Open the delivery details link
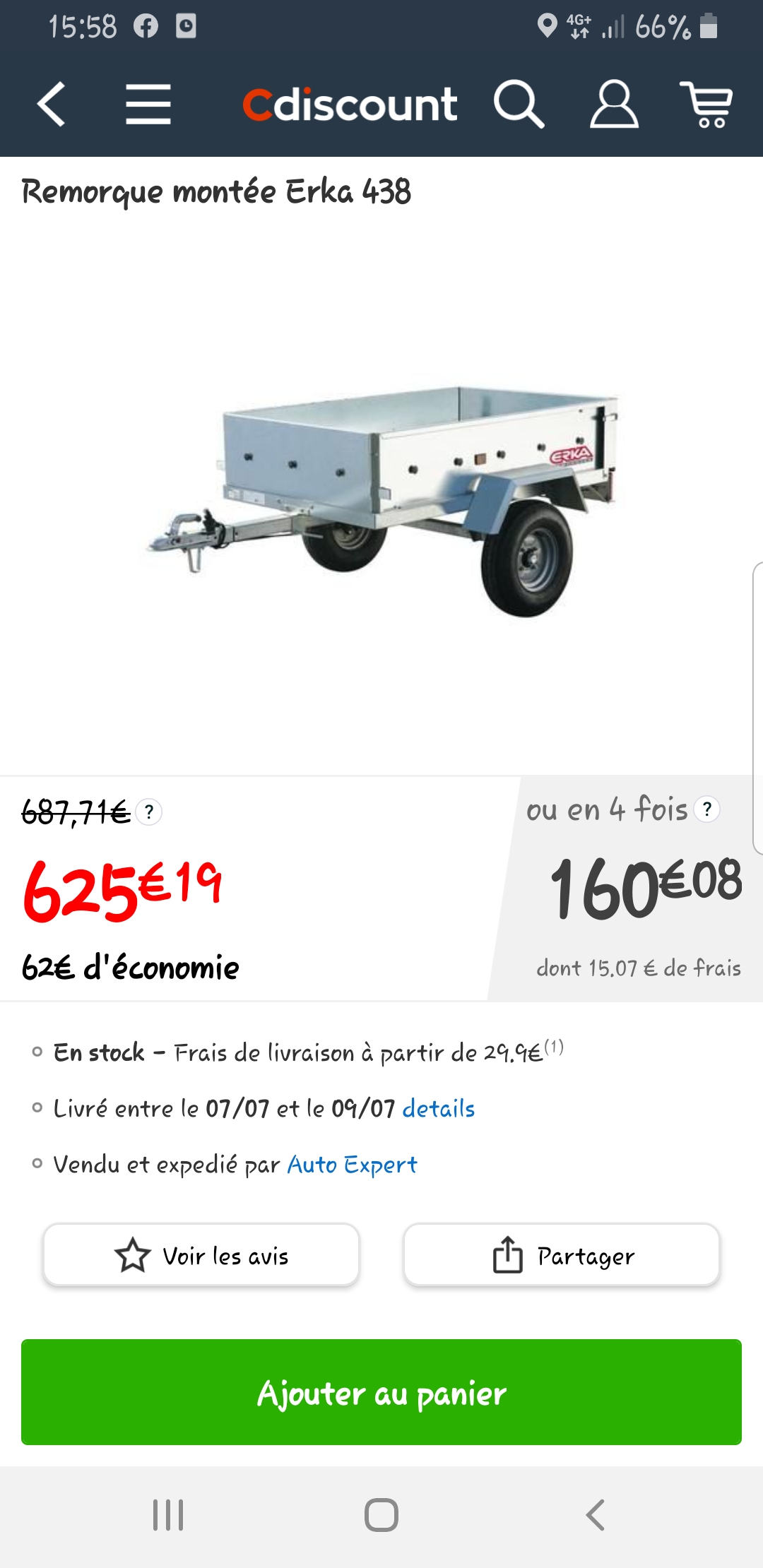The image size is (763, 1568). [x=438, y=1109]
